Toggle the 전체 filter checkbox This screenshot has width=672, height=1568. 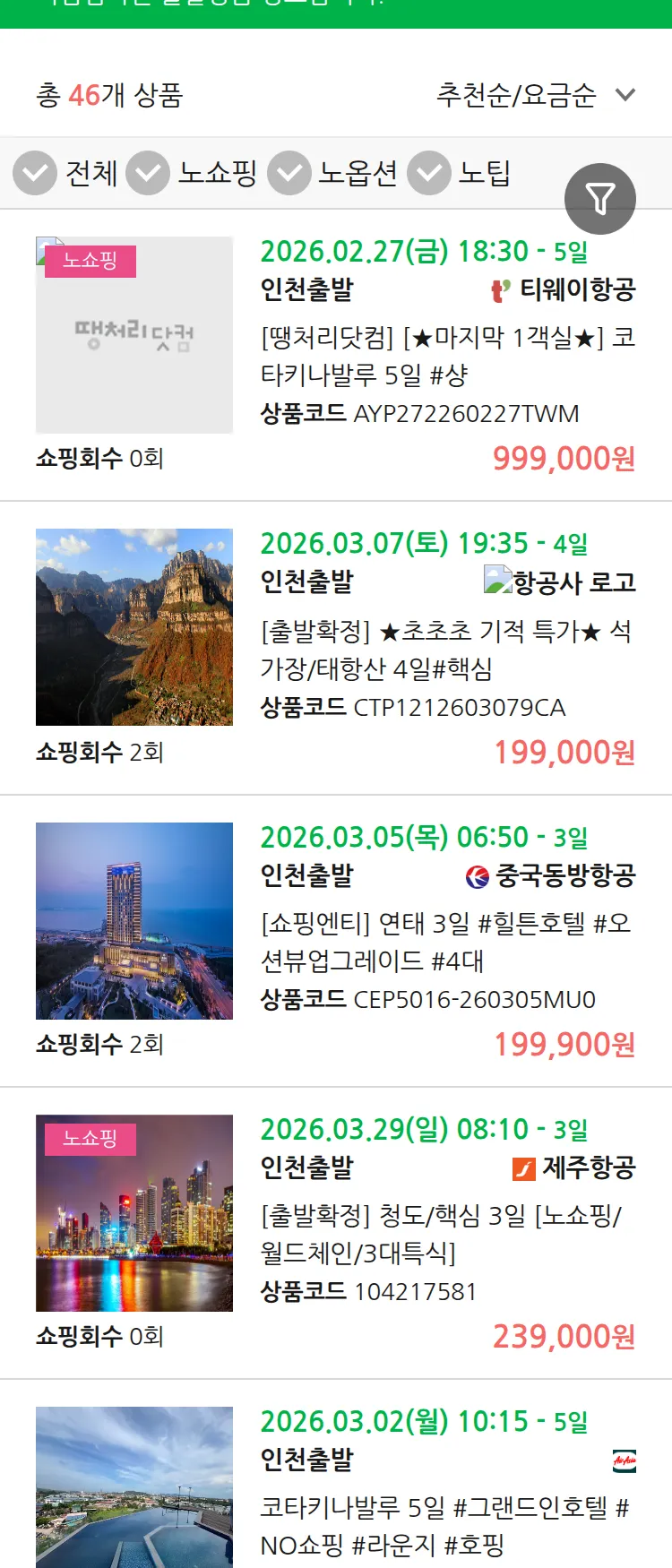pos(34,172)
